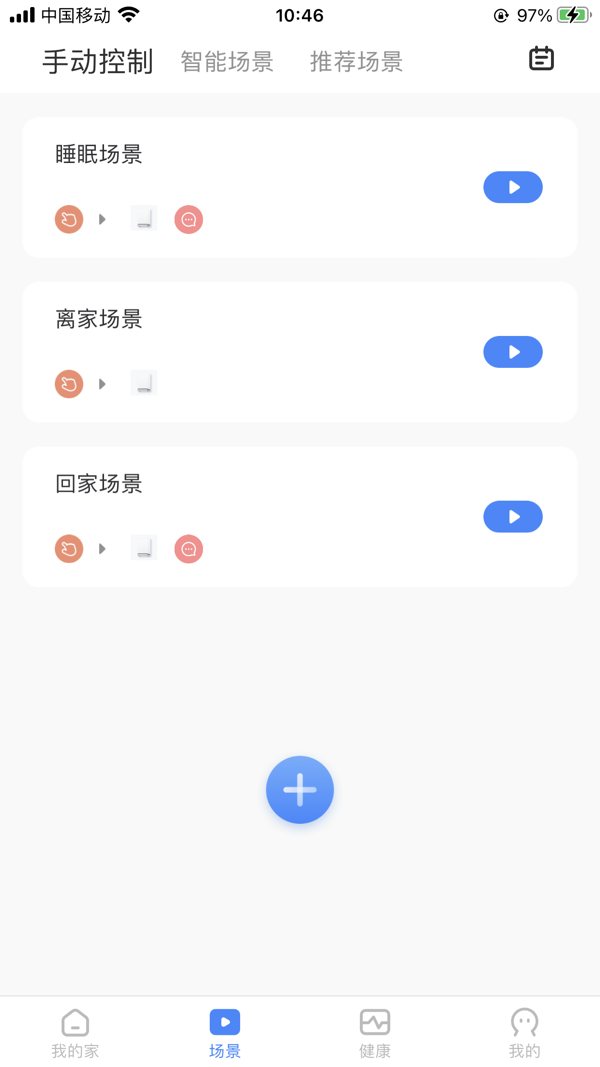The width and height of the screenshot is (600, 1067).
Task: Select the 场景 bottom tab
Action: point(225,1033)
